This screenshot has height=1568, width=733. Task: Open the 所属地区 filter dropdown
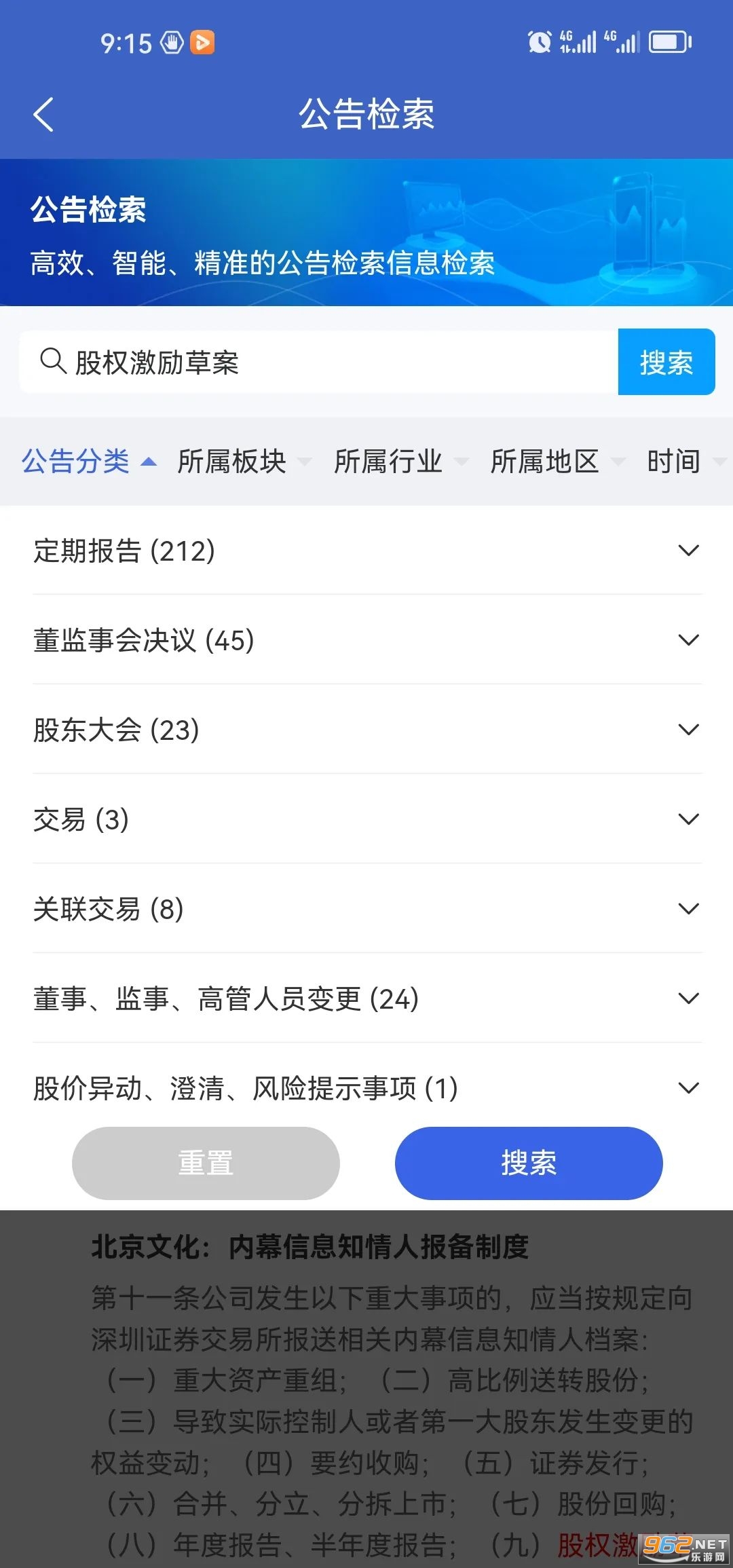[557, 462]
